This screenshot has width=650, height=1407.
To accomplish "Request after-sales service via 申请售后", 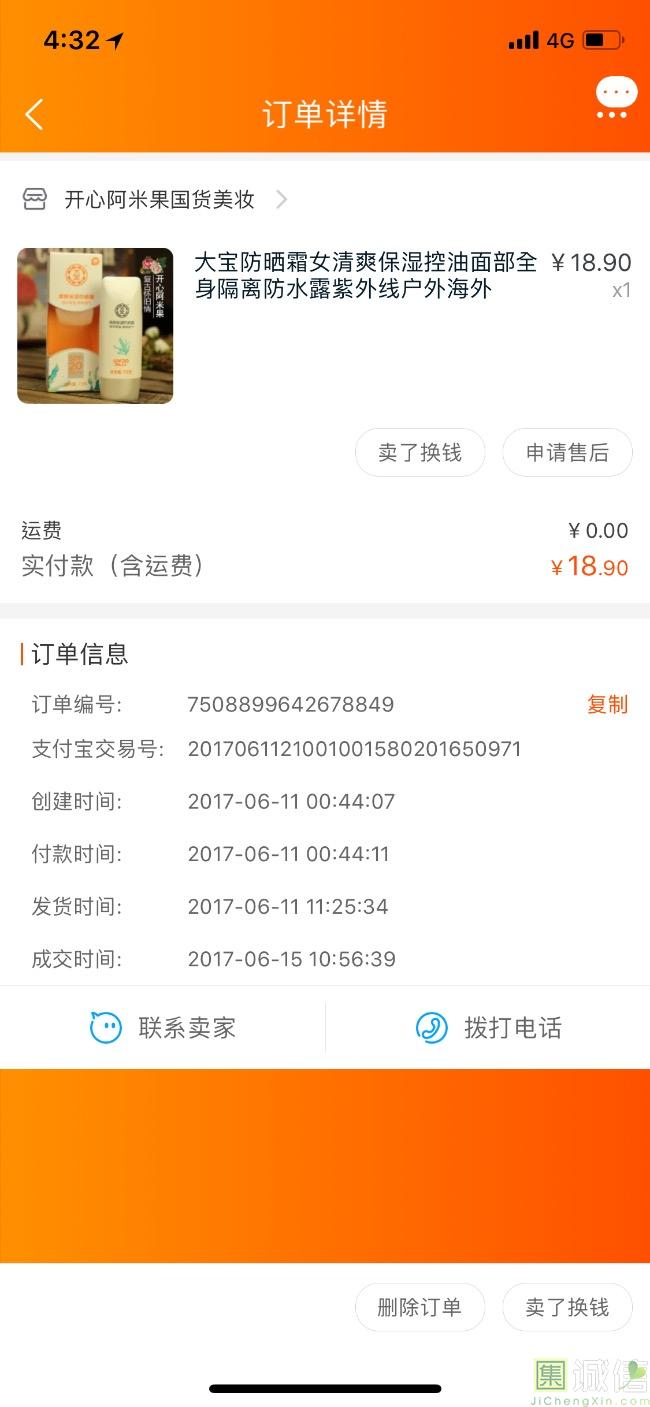I will click(567, 453).
